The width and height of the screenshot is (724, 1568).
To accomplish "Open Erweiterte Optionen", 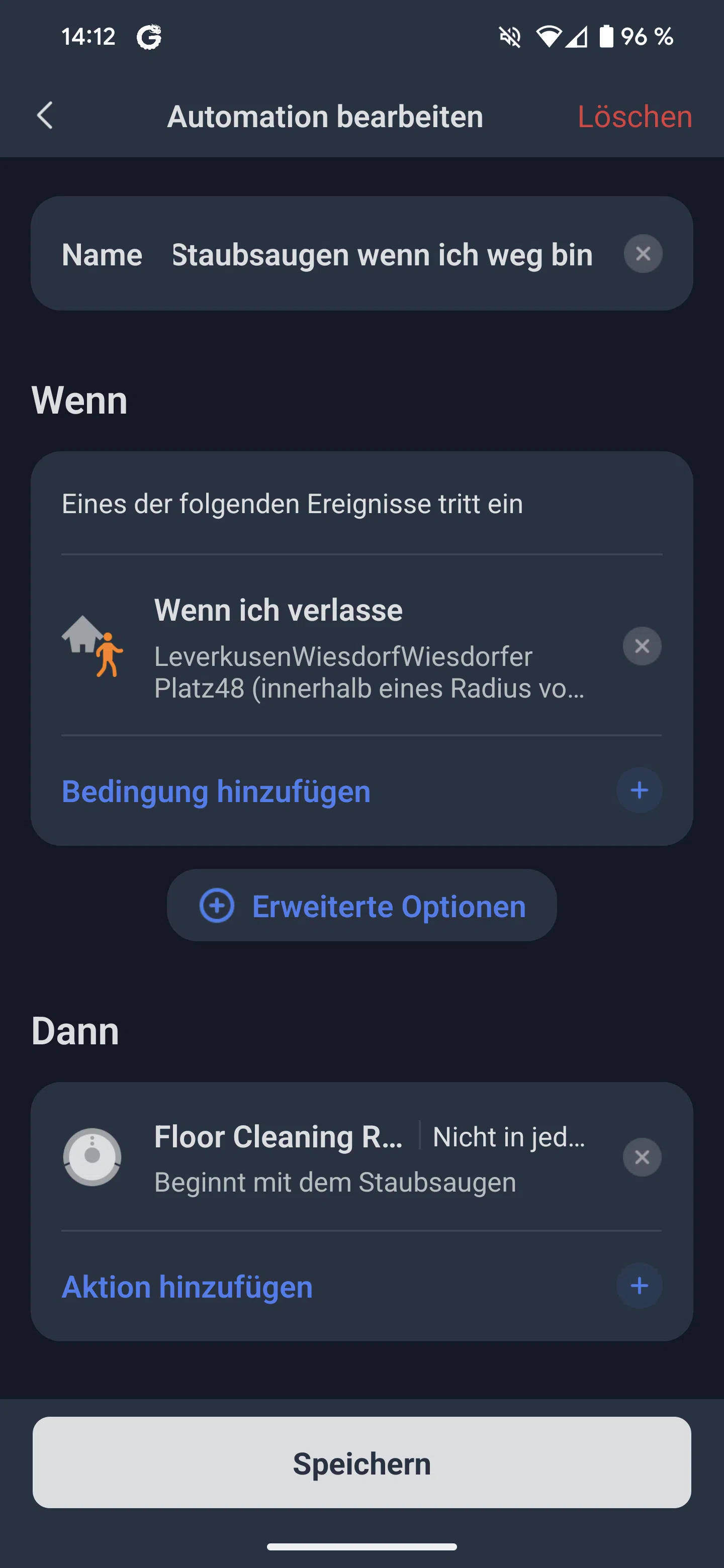I will click(x=361, y=906).
